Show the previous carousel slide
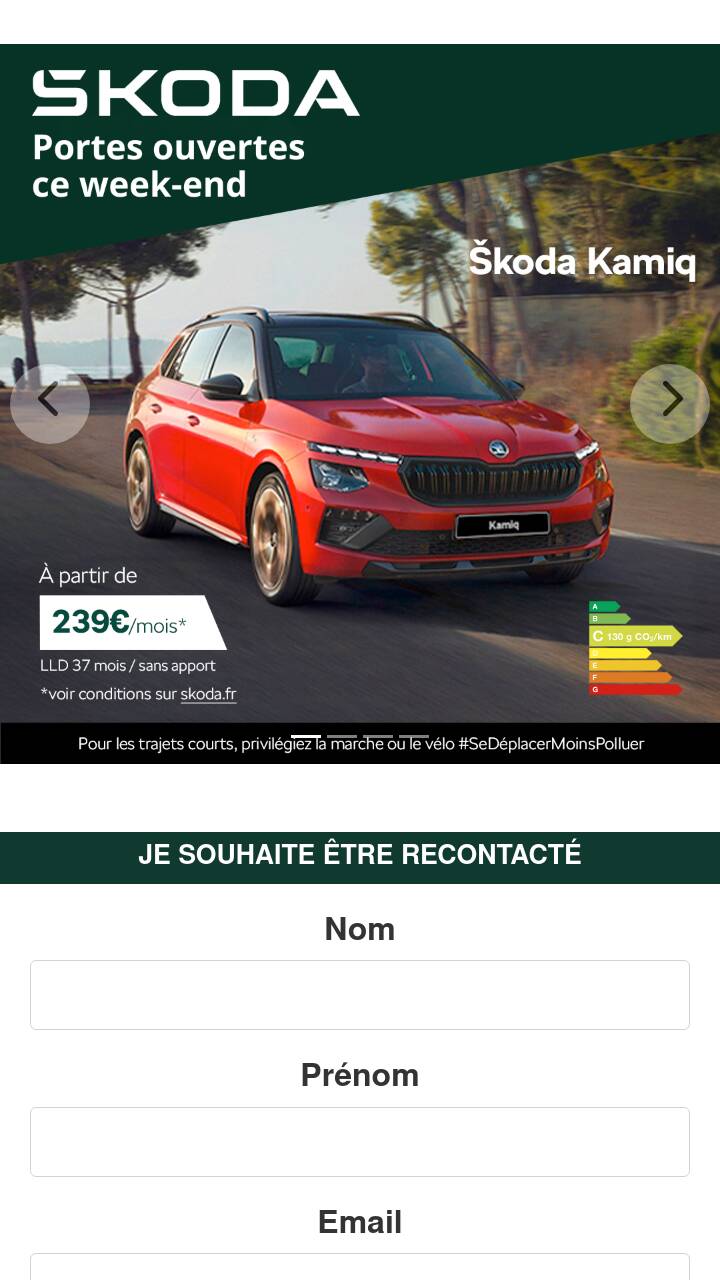This screenshot has height=1280, width=720. (50, 404)
